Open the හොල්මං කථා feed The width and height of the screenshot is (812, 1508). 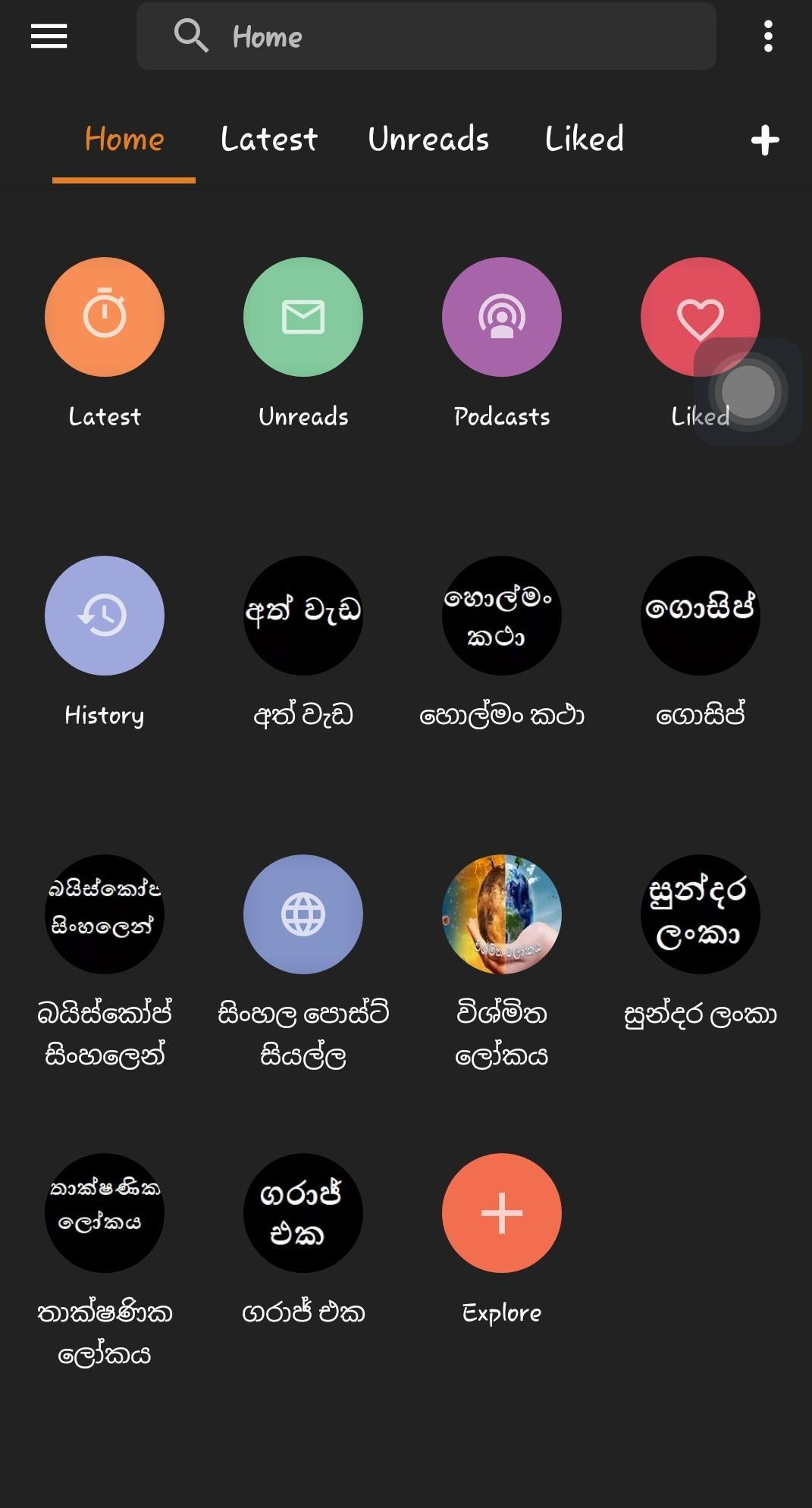pyautogui.click(x=501, y=616)
